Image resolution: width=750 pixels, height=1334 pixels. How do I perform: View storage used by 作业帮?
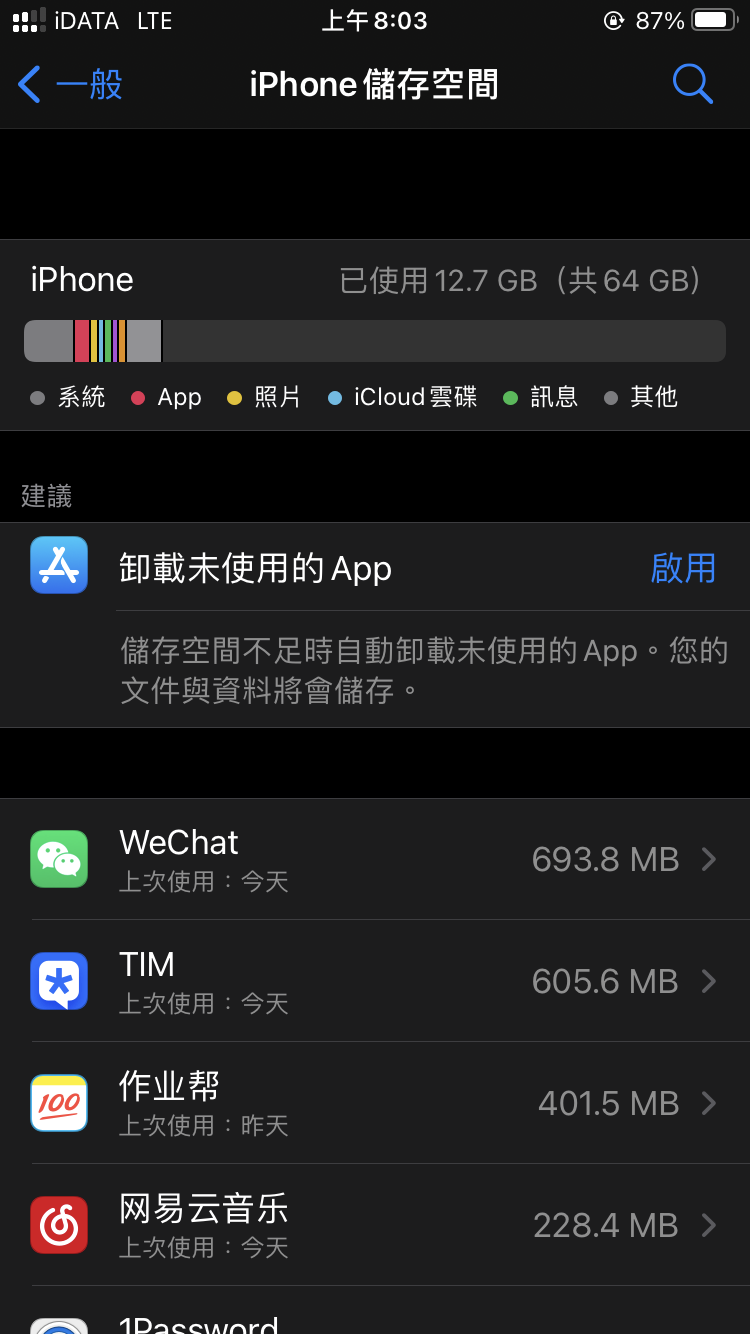[x=375, y=1103]
